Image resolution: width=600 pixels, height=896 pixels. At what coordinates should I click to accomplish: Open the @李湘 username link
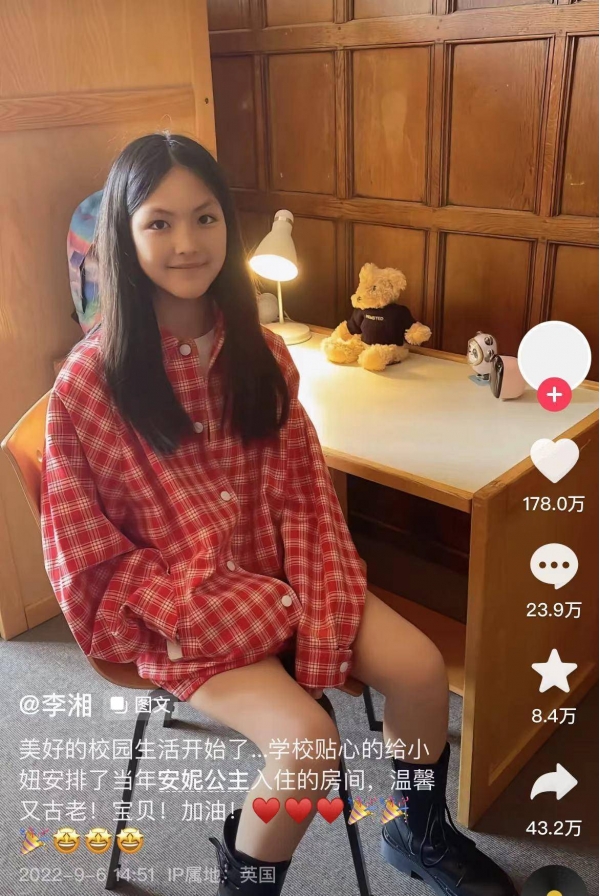click(57, 704)
